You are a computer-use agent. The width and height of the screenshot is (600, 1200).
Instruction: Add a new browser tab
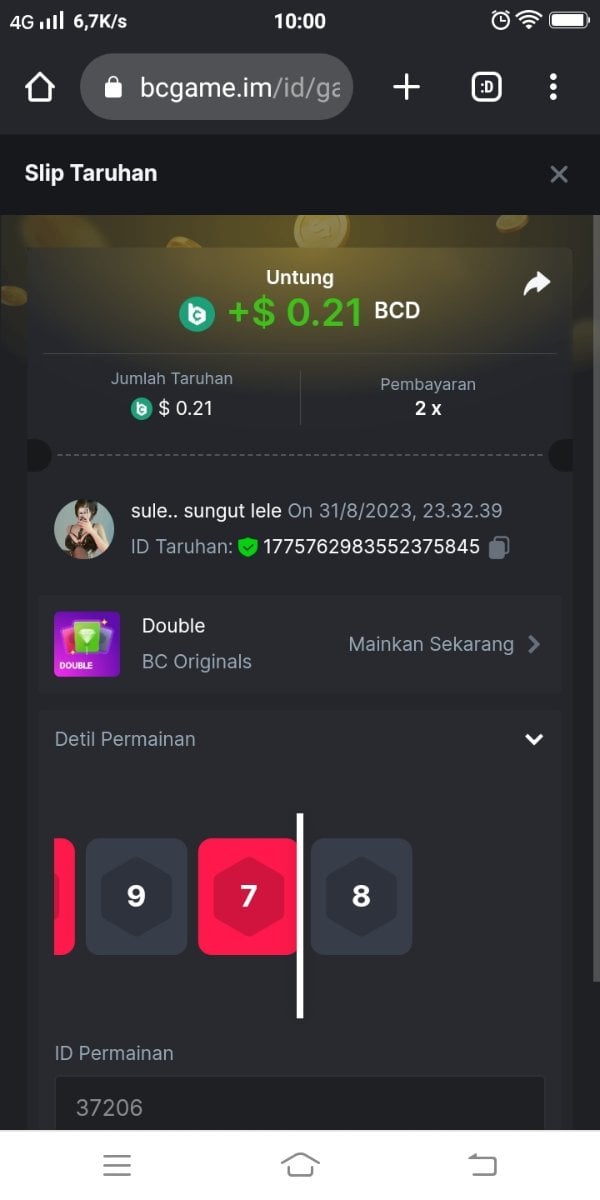(x=406, y=88)
